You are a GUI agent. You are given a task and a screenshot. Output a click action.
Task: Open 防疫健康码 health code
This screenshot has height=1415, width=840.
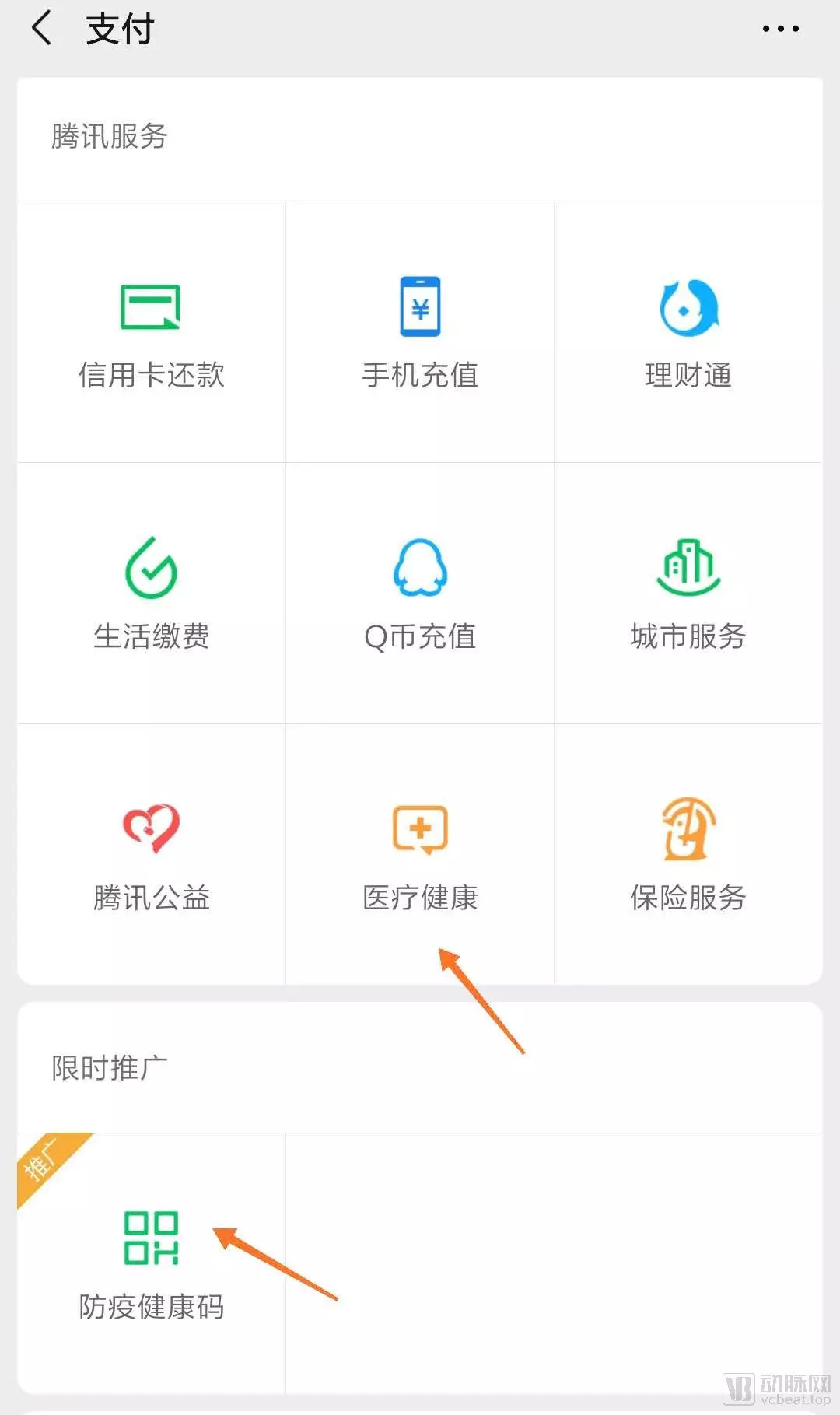click(x=151, y=1264)
